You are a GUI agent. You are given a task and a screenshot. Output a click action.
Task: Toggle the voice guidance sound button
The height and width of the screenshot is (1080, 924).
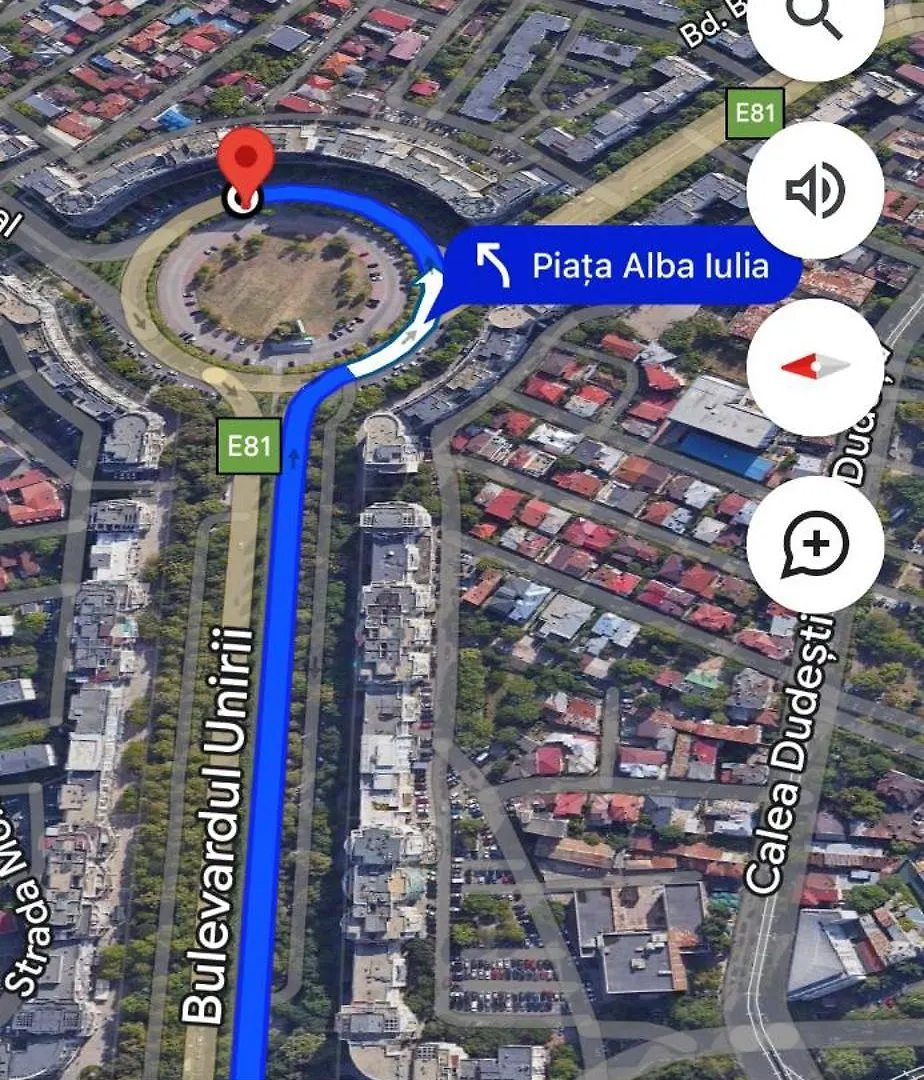pyautogui.click(x=815, y=190)
